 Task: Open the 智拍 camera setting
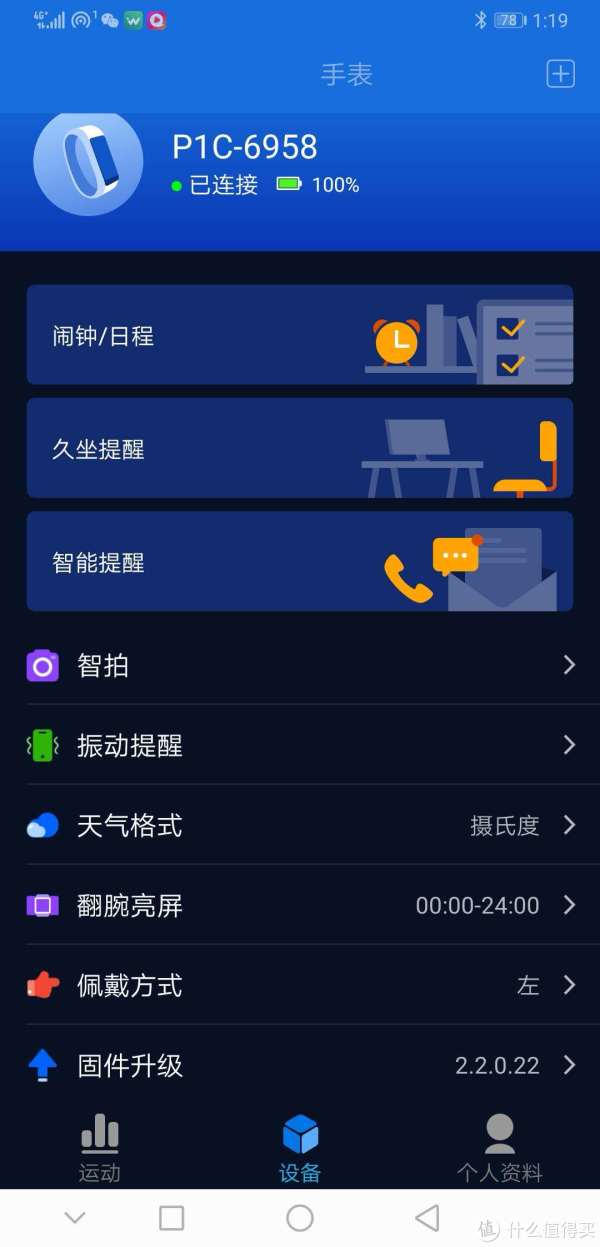pos(299,665)
